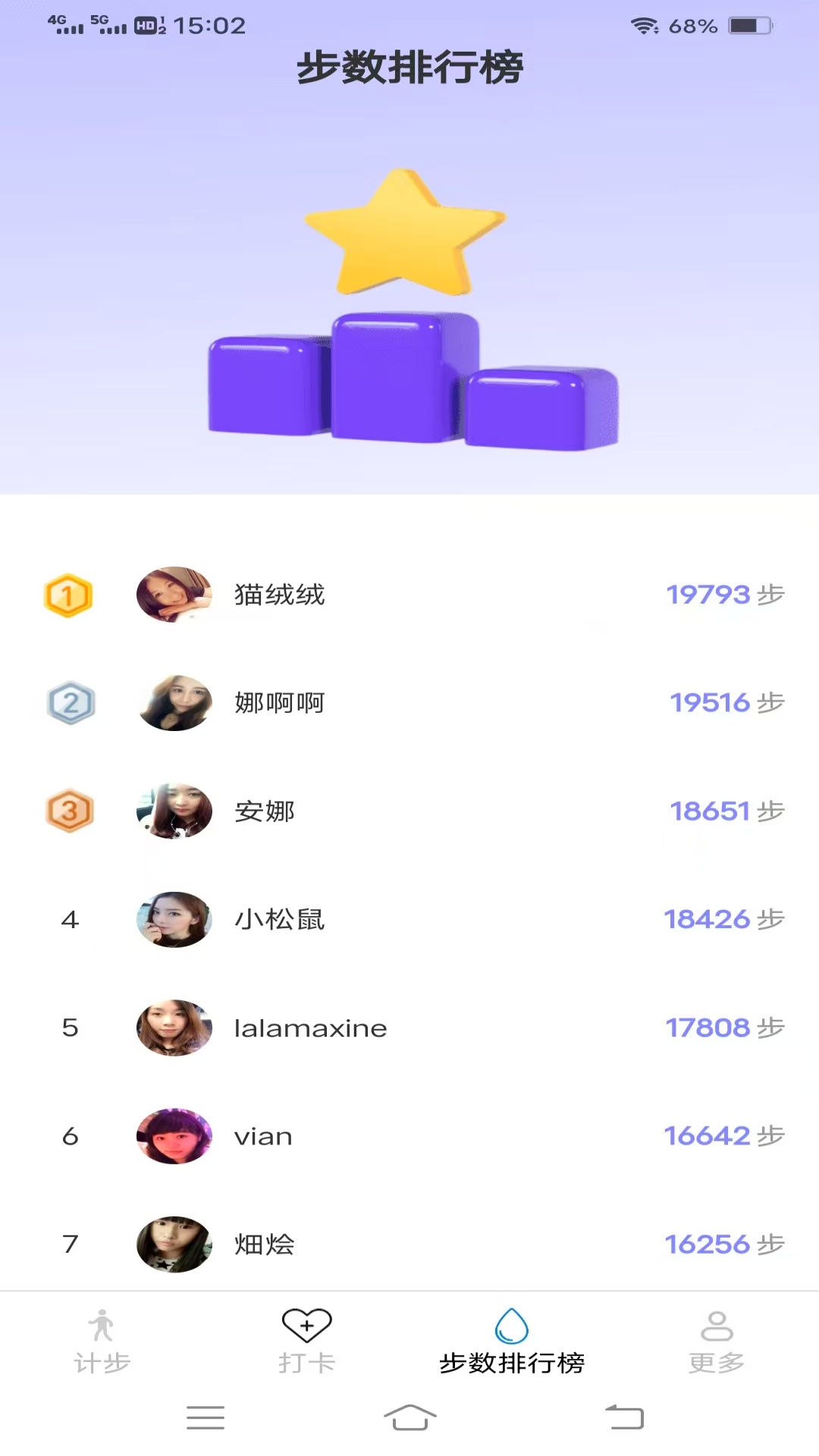
Task: Click the gold rank 1 medal badge
Action: (69, 595)
